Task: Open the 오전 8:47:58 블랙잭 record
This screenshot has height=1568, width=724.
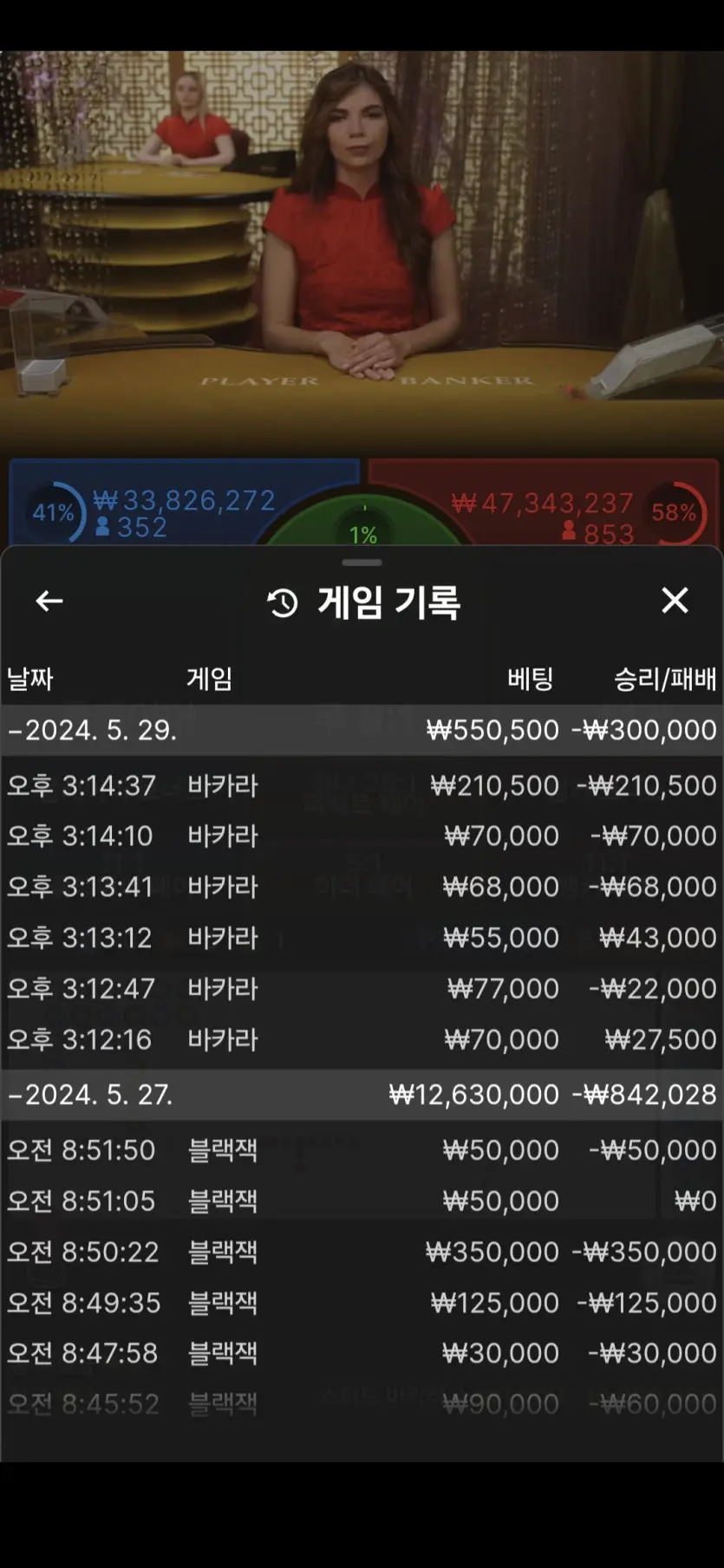Action: (x=362, y=1353)
